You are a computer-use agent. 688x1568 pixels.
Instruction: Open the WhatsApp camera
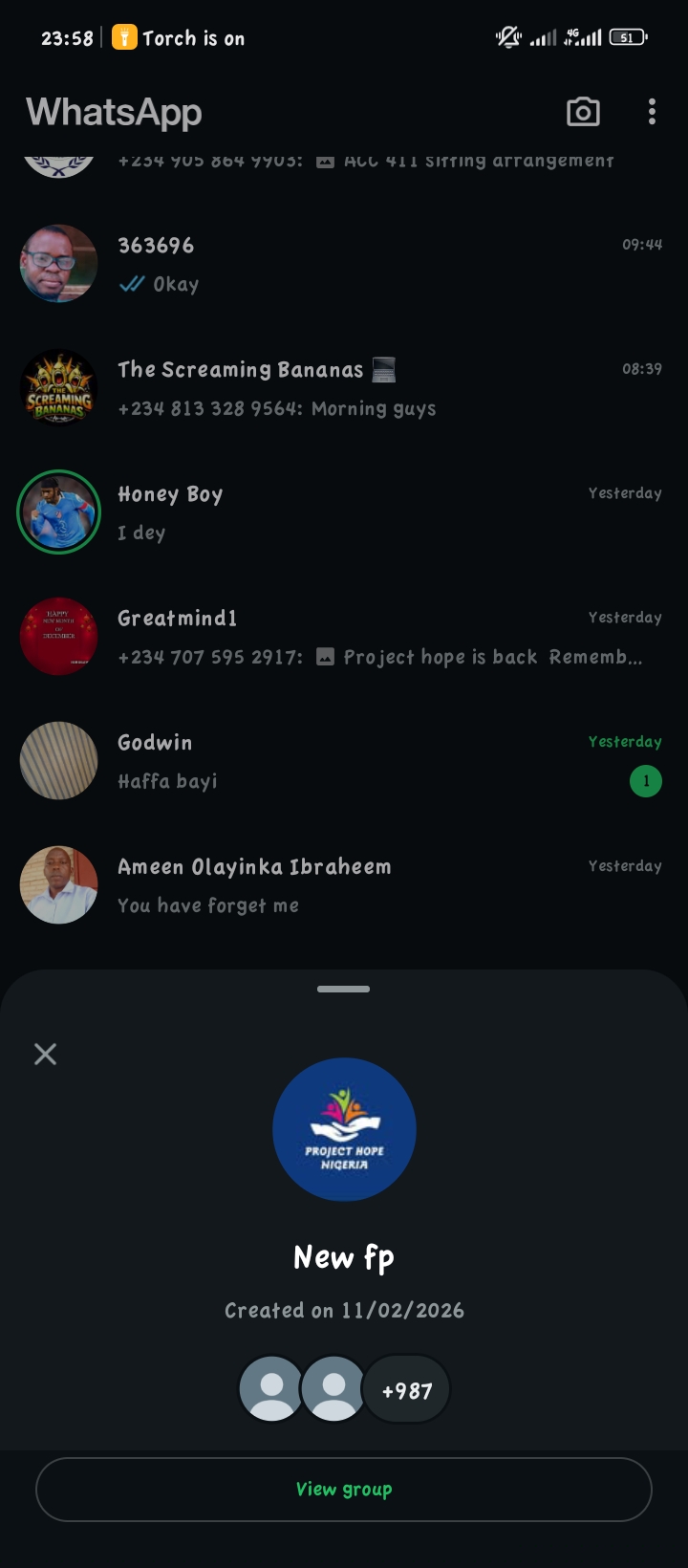[583, 112]
